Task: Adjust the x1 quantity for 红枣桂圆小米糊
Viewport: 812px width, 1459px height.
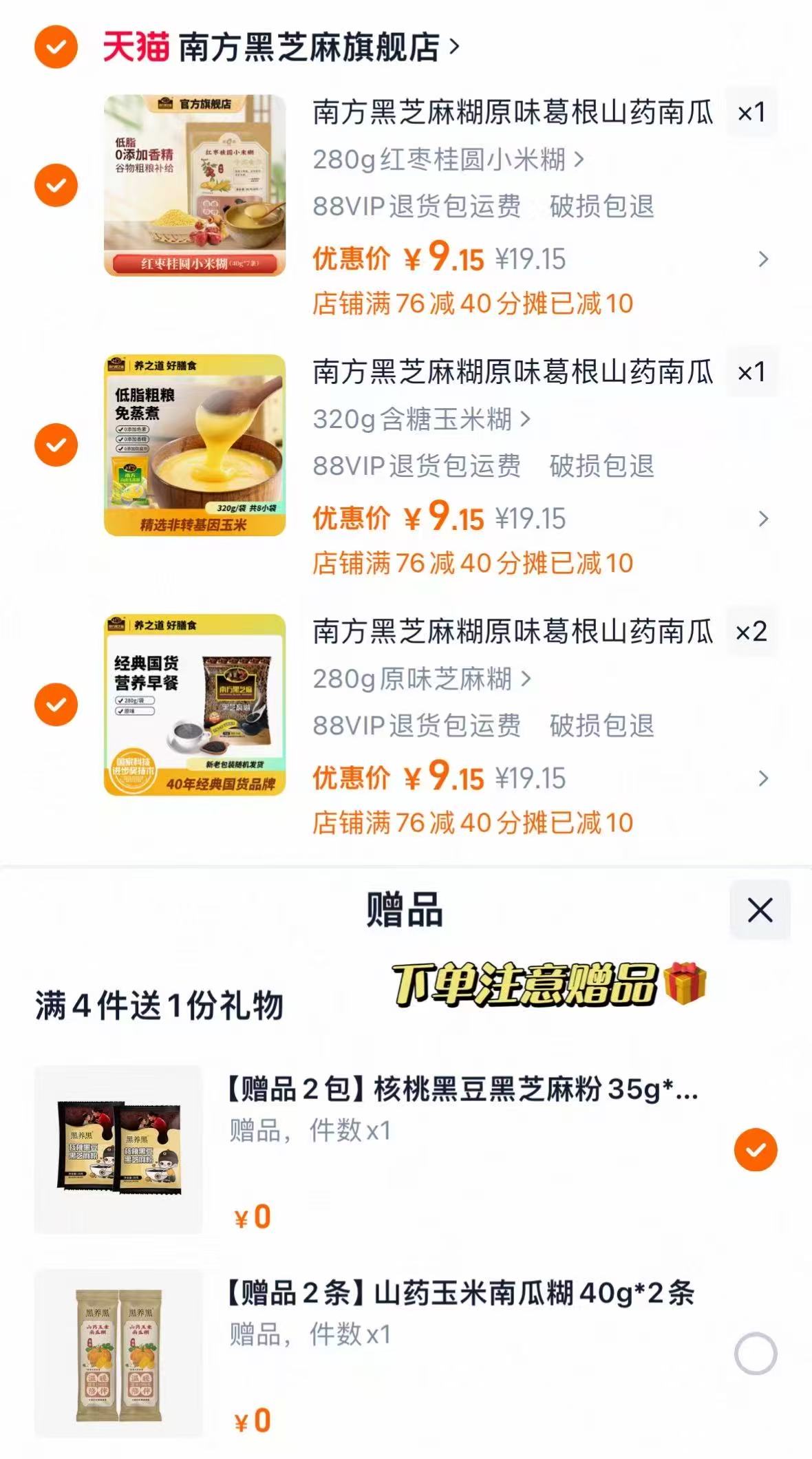Action: tap(751, 112)
